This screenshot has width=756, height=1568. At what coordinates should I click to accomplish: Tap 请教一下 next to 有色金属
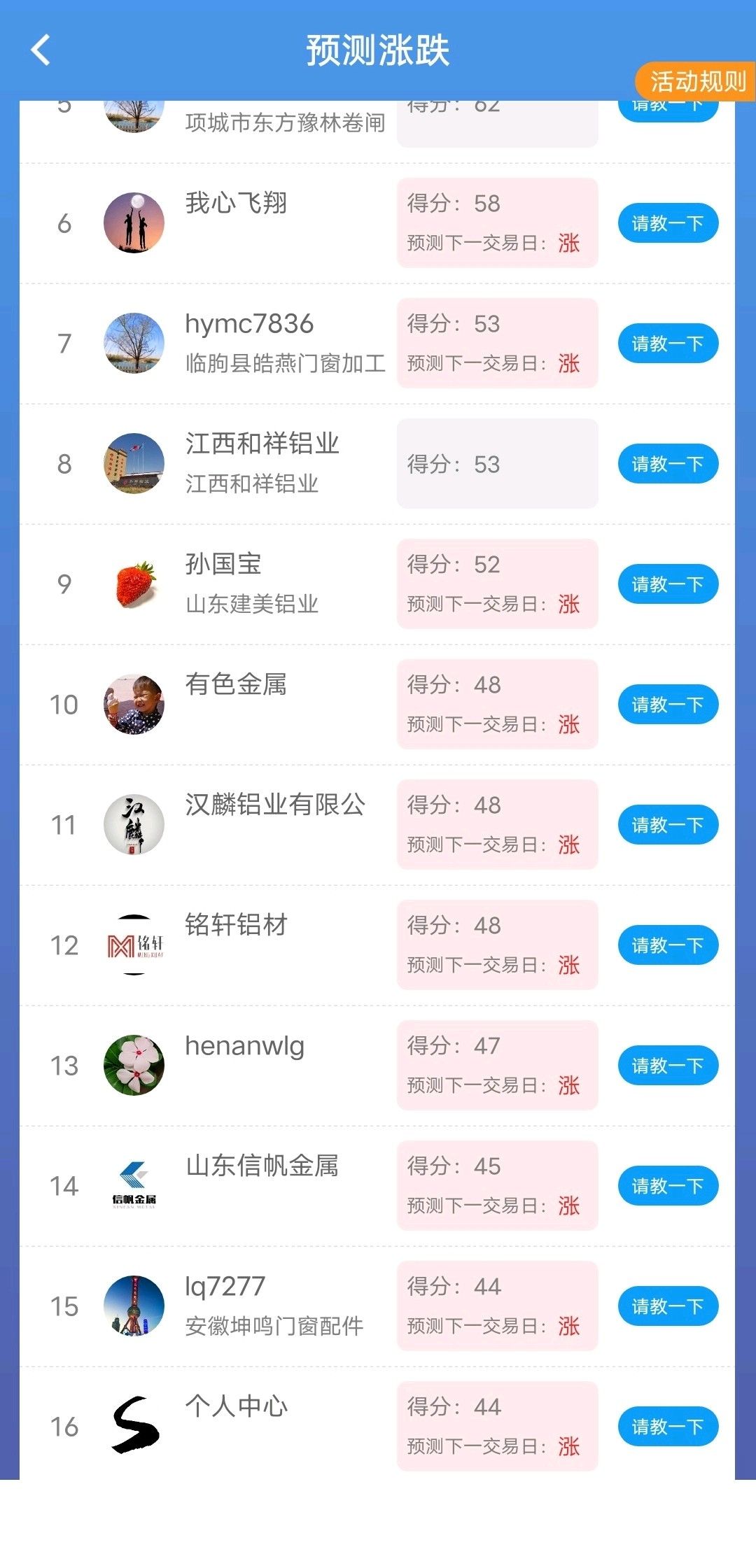pyautogui.click(x=668, y=705)
